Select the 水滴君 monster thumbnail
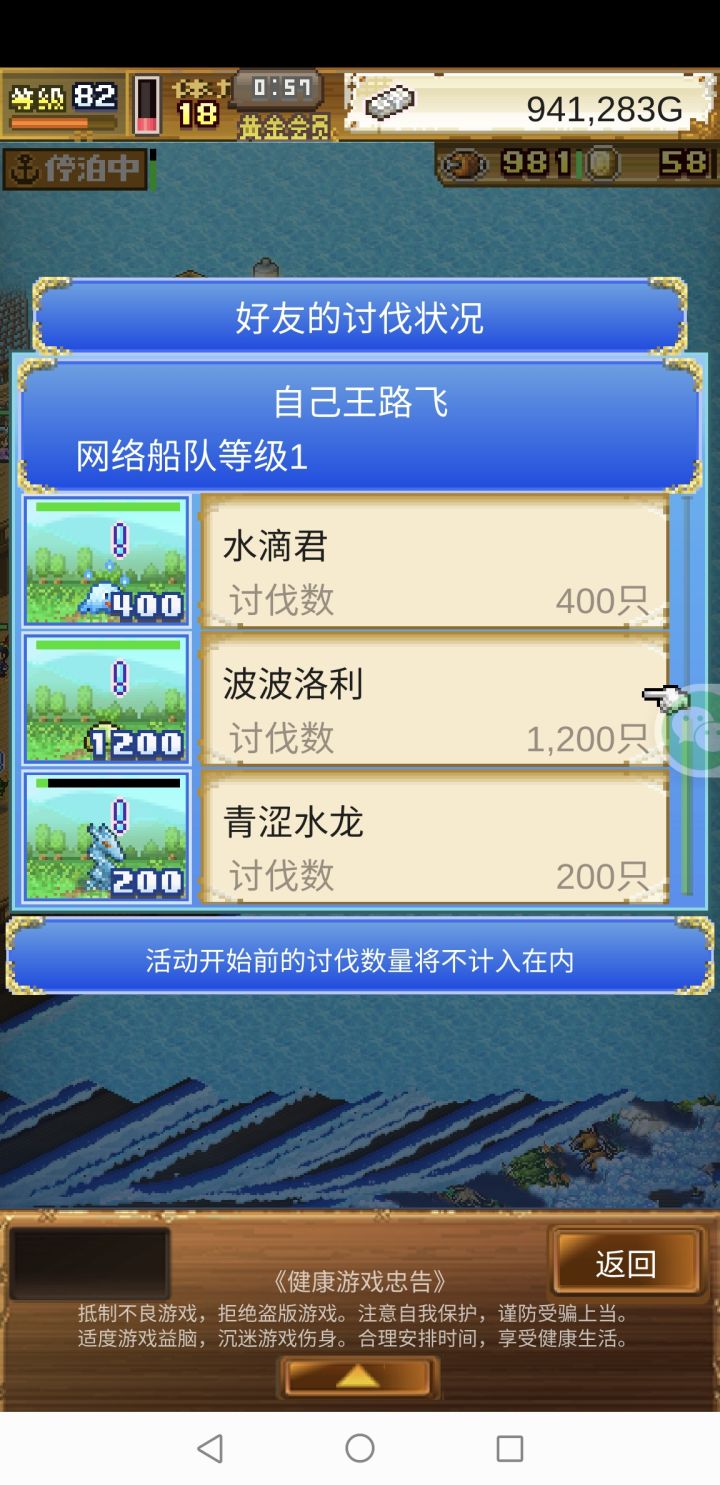720x1485 pixels. point(105,560)
